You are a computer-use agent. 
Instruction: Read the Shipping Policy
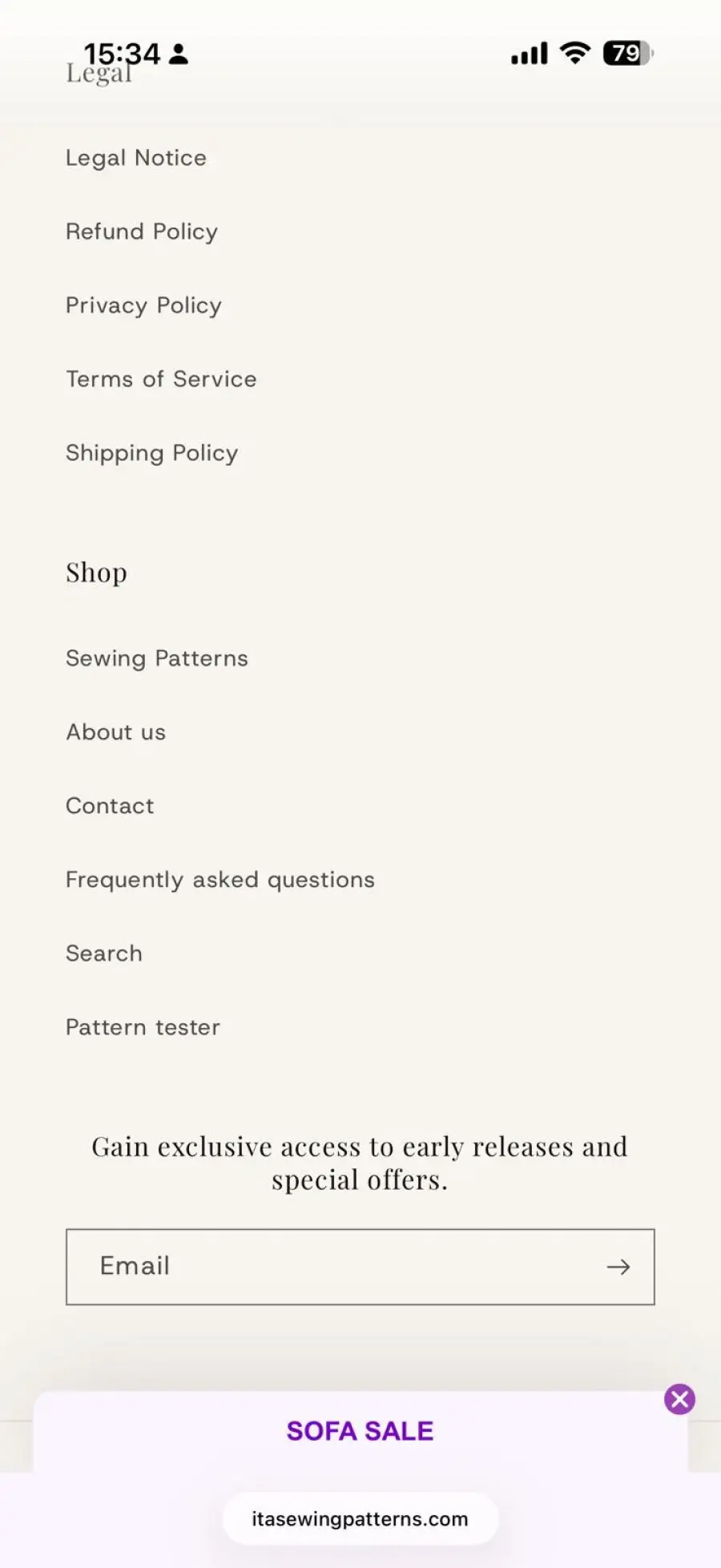point(152,453)
